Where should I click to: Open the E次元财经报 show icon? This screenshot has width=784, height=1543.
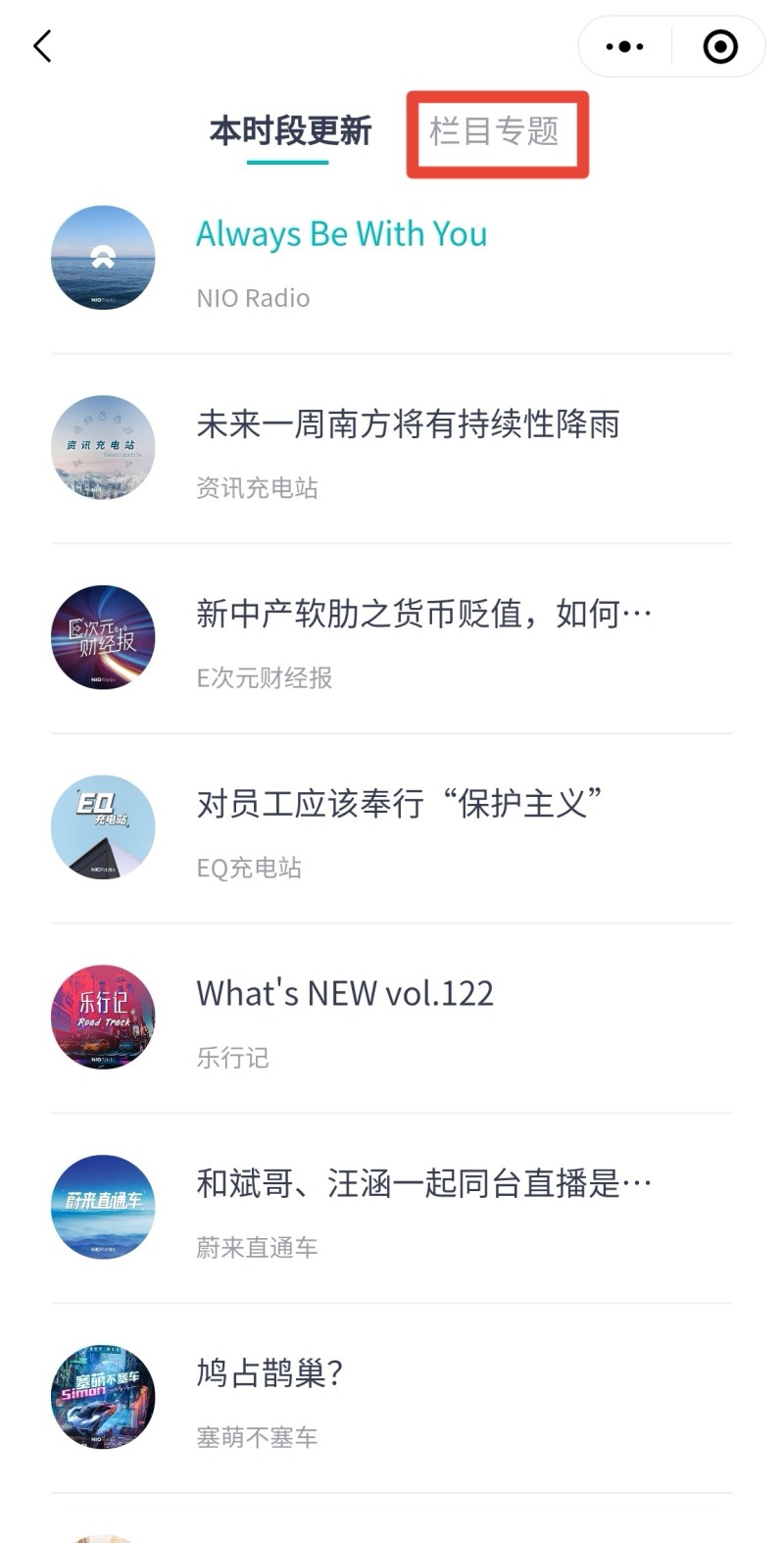[102, 638]
